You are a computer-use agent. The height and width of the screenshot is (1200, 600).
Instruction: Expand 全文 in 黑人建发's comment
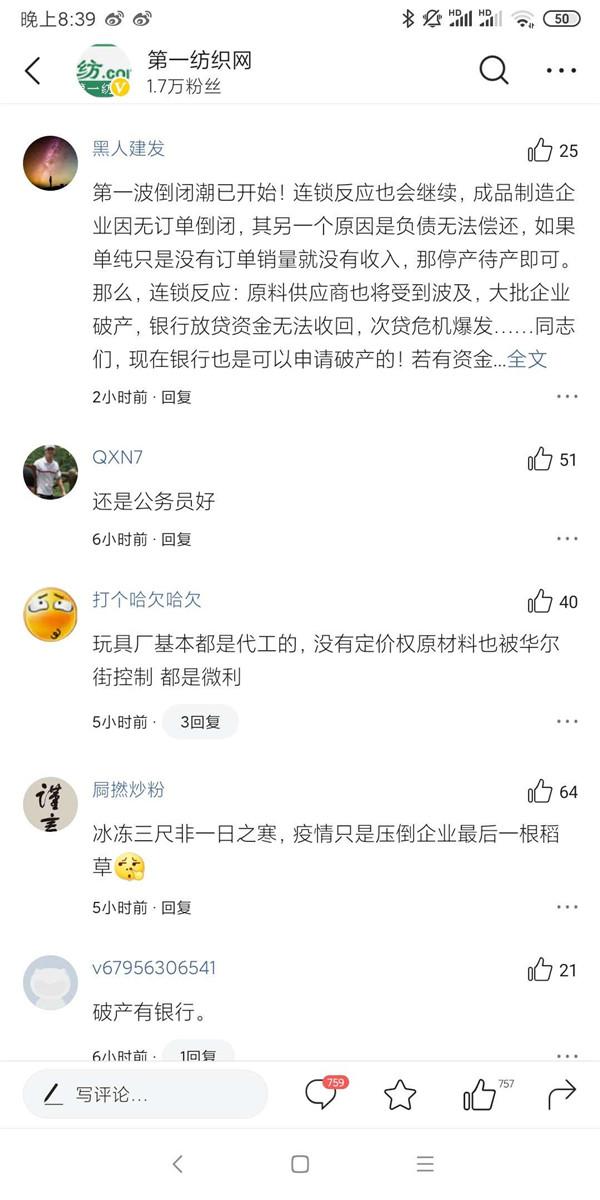pos(528,359)
